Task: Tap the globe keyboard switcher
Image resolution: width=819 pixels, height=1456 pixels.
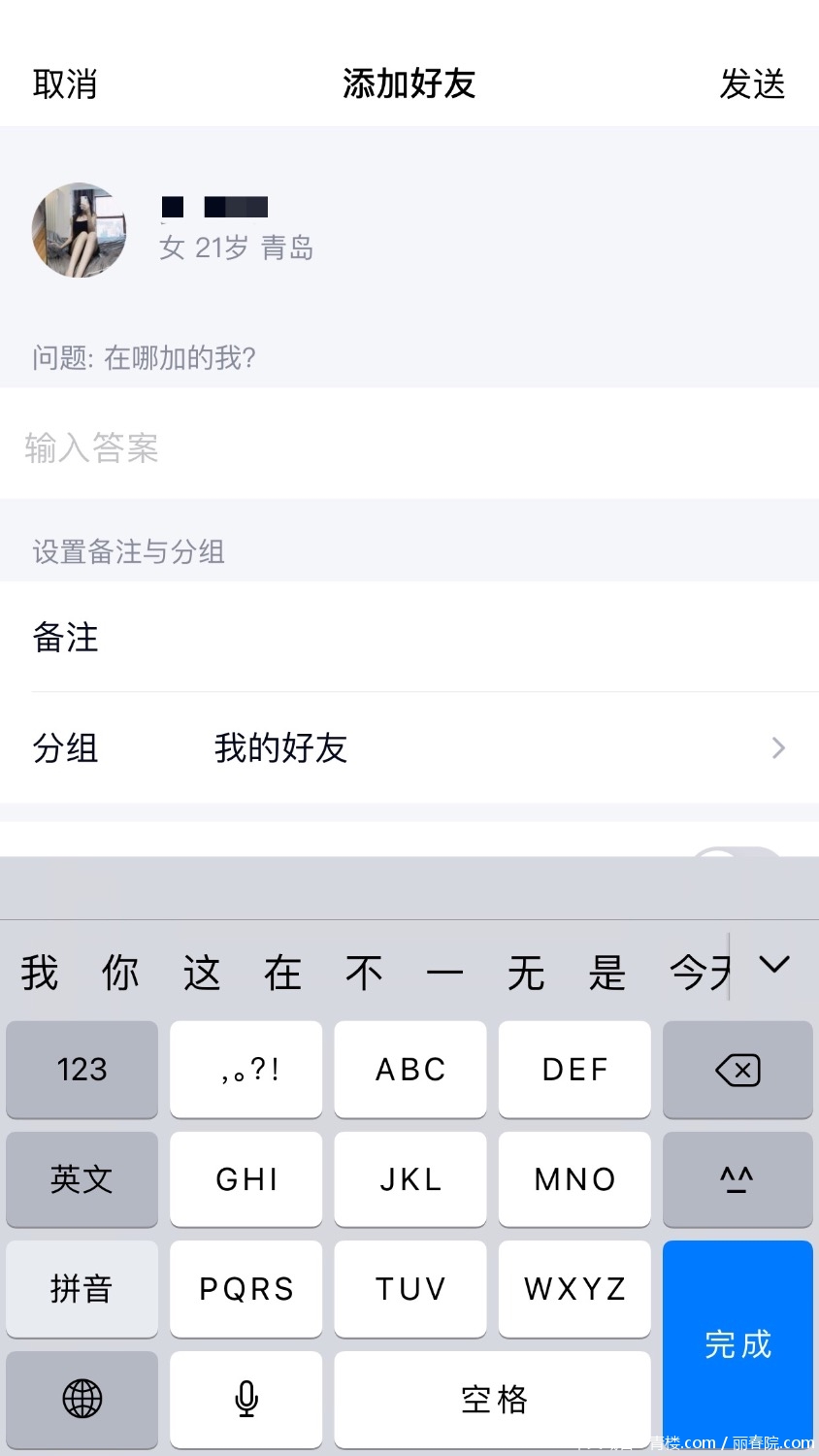Action: tap(82, 1399)
